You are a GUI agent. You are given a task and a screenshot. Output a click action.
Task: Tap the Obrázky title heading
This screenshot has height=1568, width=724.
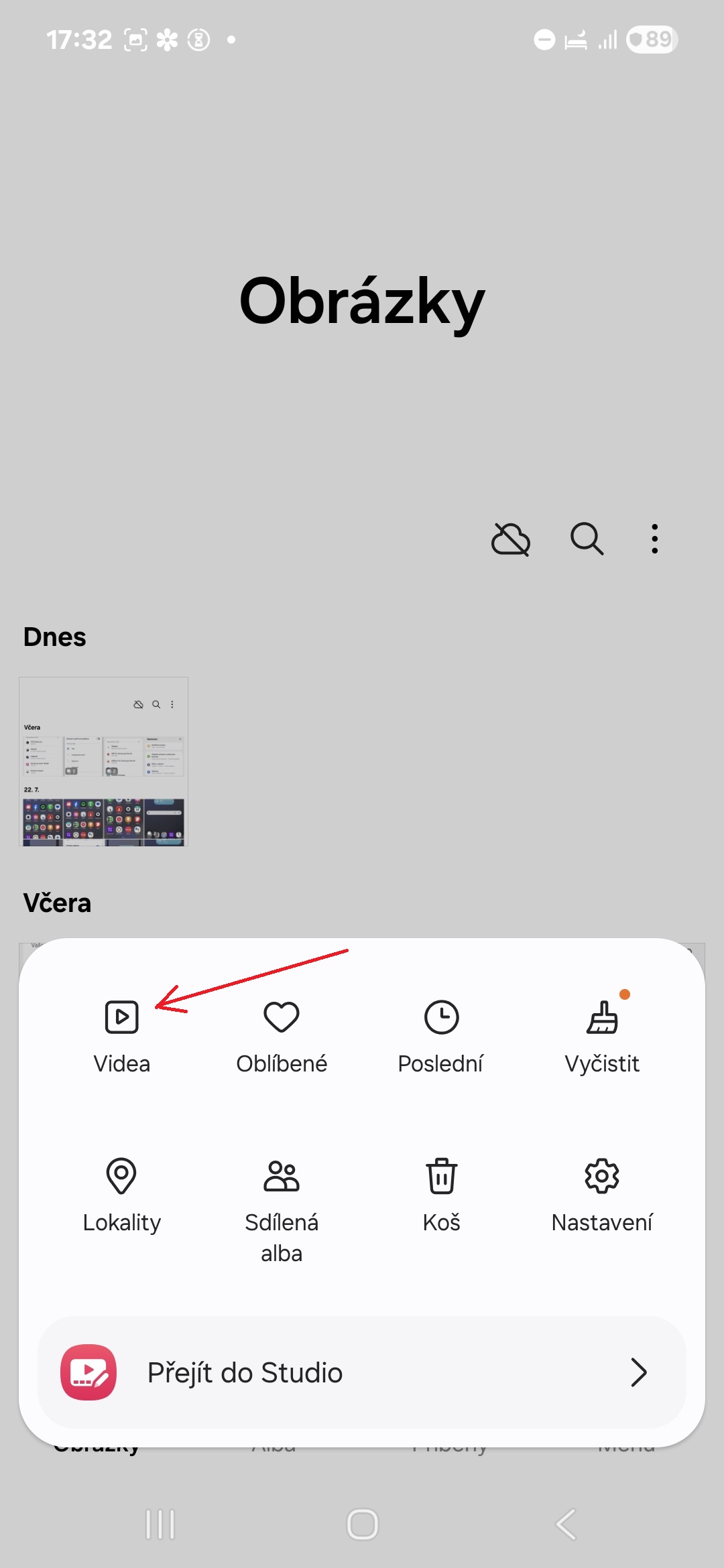pyautogui.click(x=362, y=302)
